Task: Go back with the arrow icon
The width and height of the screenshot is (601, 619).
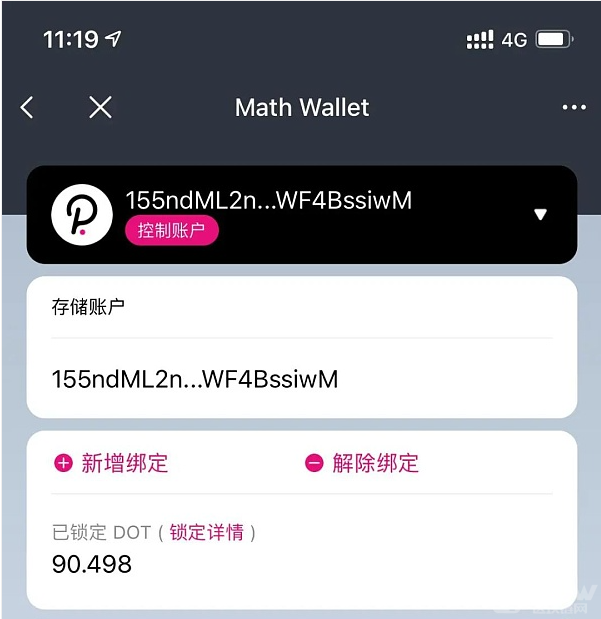Action: pyautogui.click(x=27, y=108)
